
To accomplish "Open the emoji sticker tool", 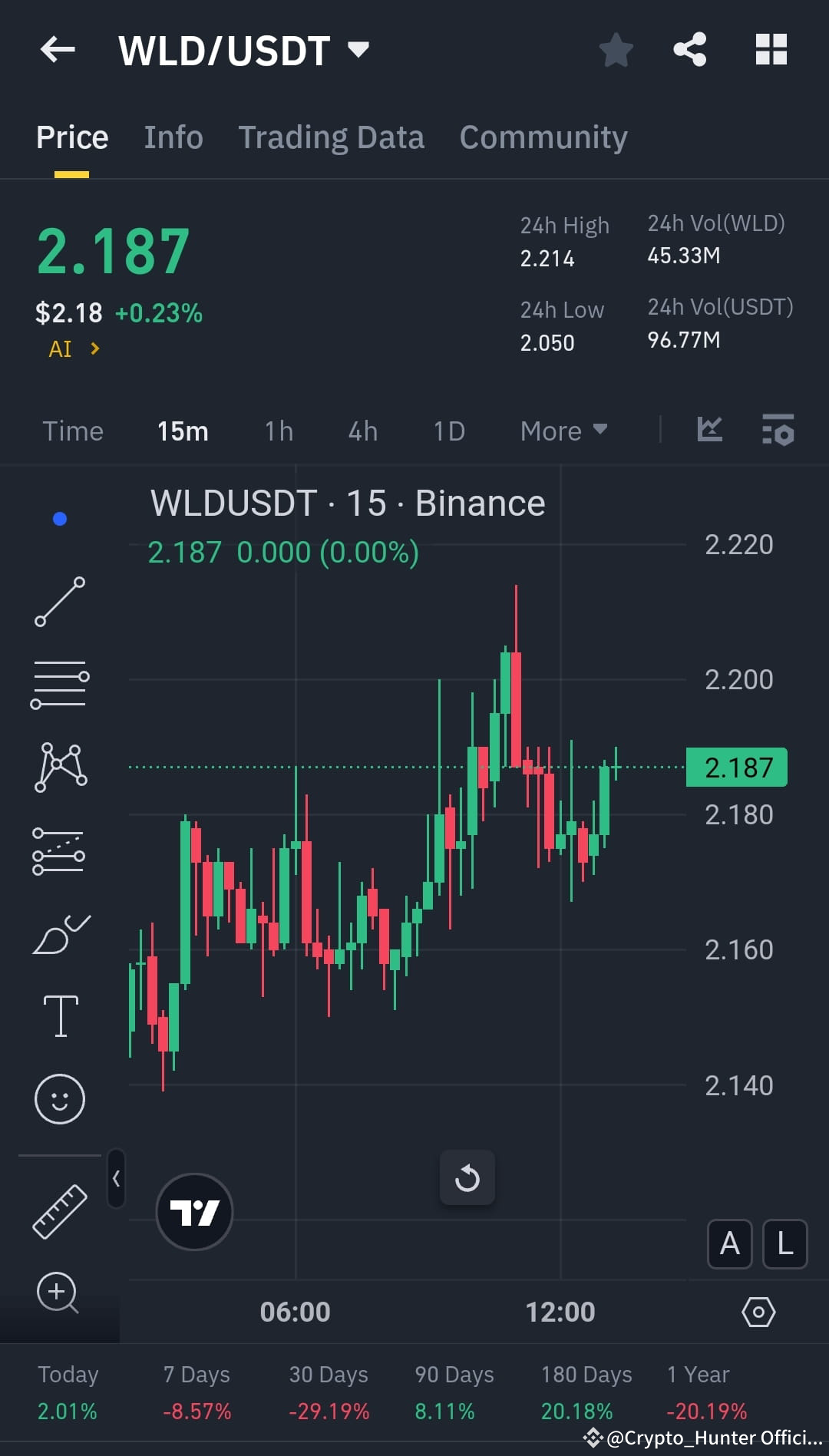I will [x=60, y=1099].
